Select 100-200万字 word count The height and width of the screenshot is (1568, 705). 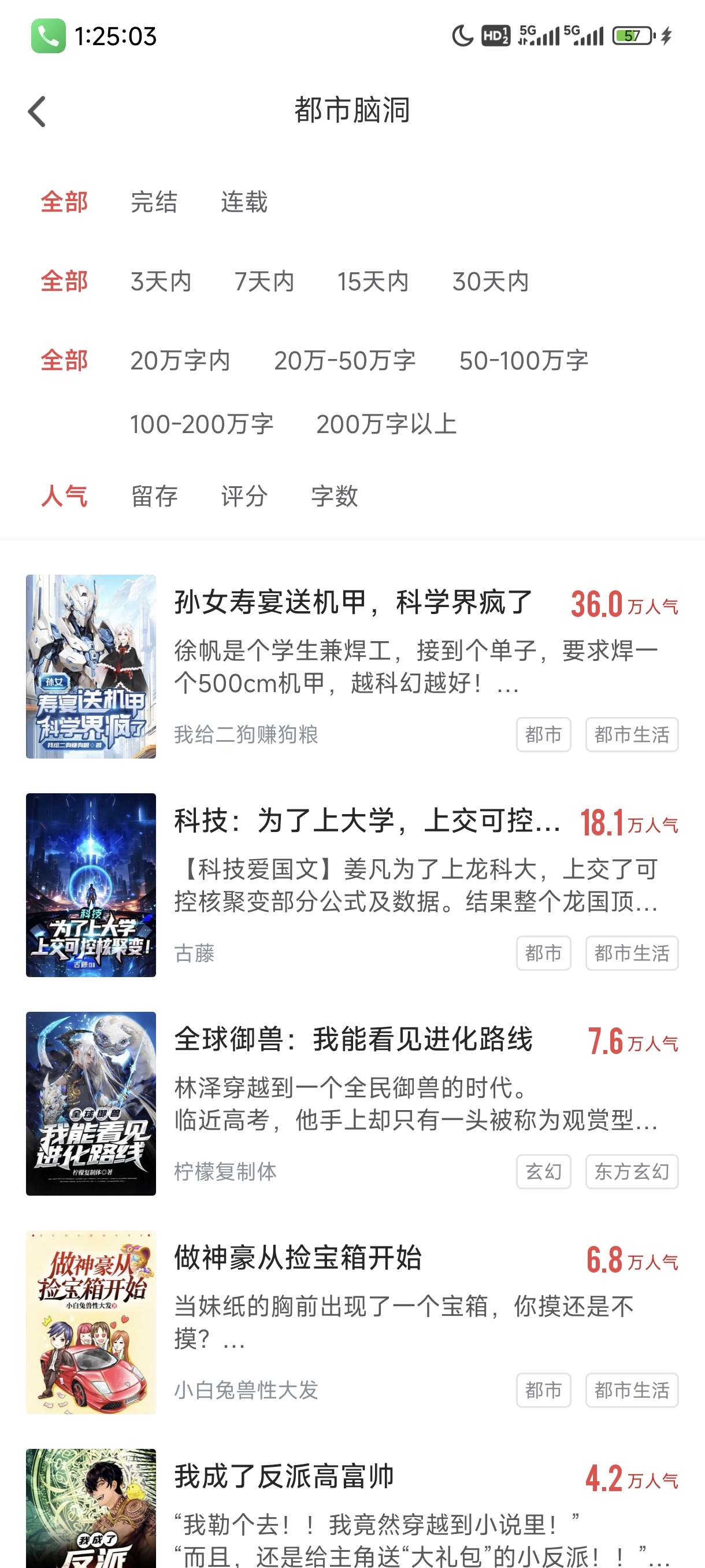[201, 424]
